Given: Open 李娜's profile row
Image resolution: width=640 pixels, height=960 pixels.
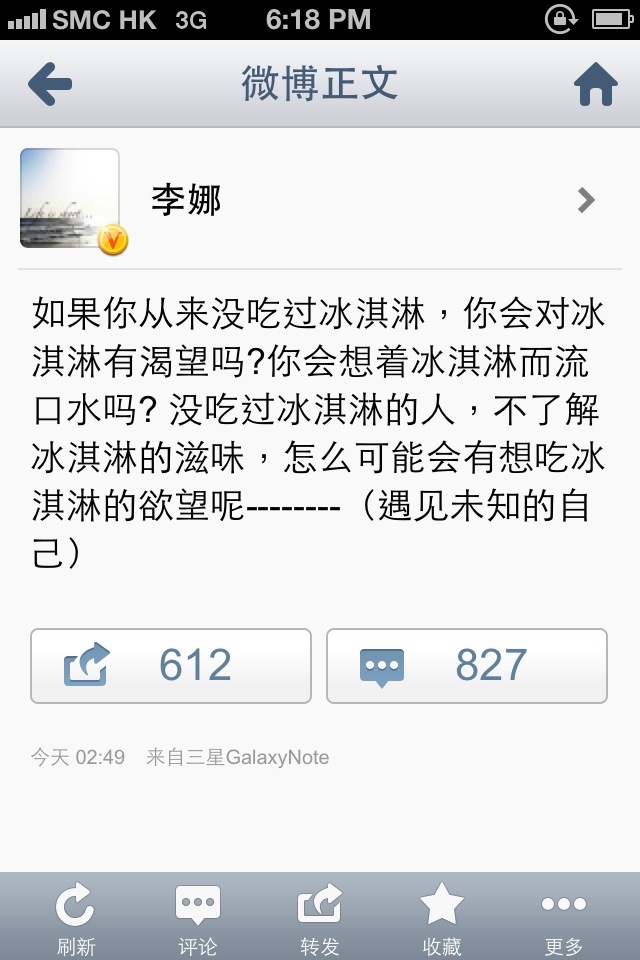Looking at the screenshot, I should 320,200.
